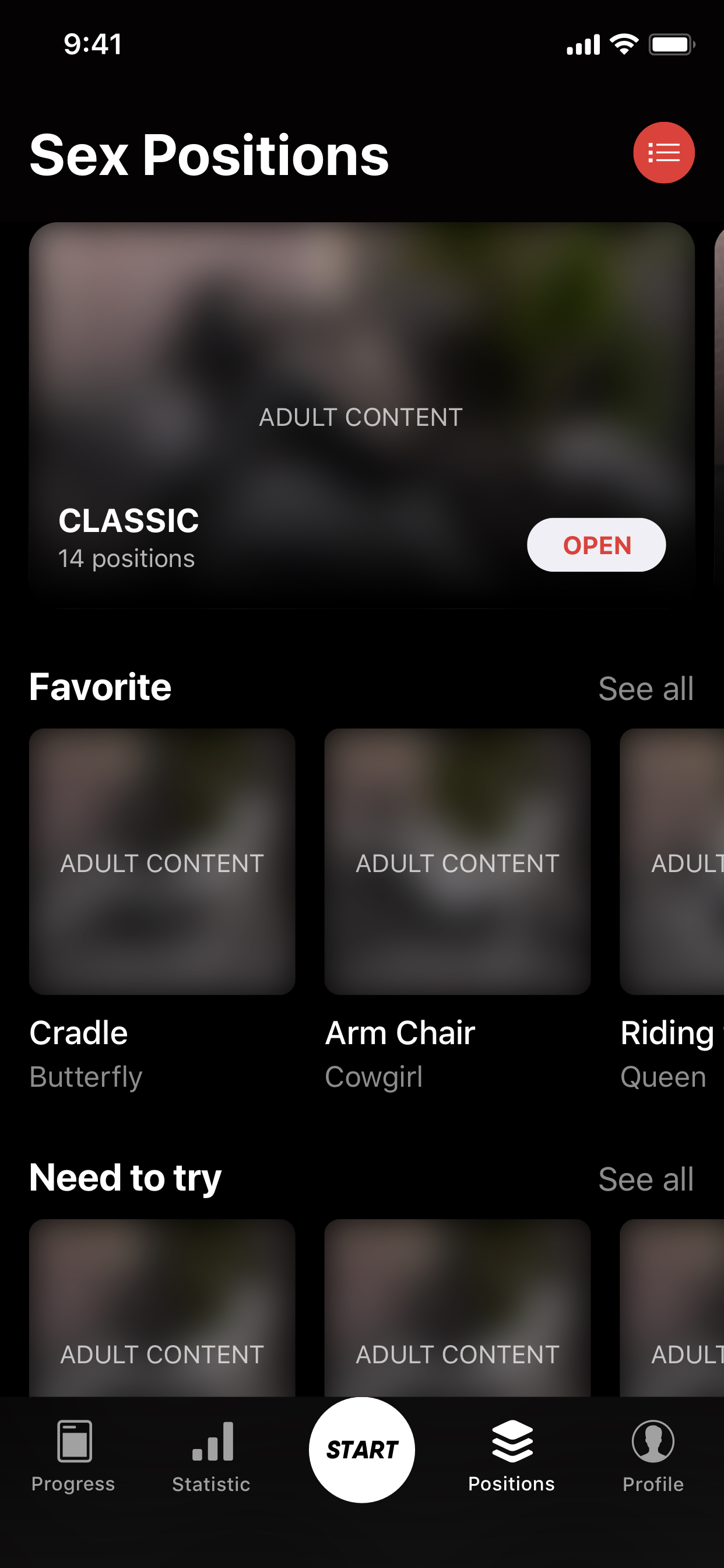Open the Arm Chair favorite card
This screenshot has width=724, height=1568.
pyautogui.click(x=457, y=862)
